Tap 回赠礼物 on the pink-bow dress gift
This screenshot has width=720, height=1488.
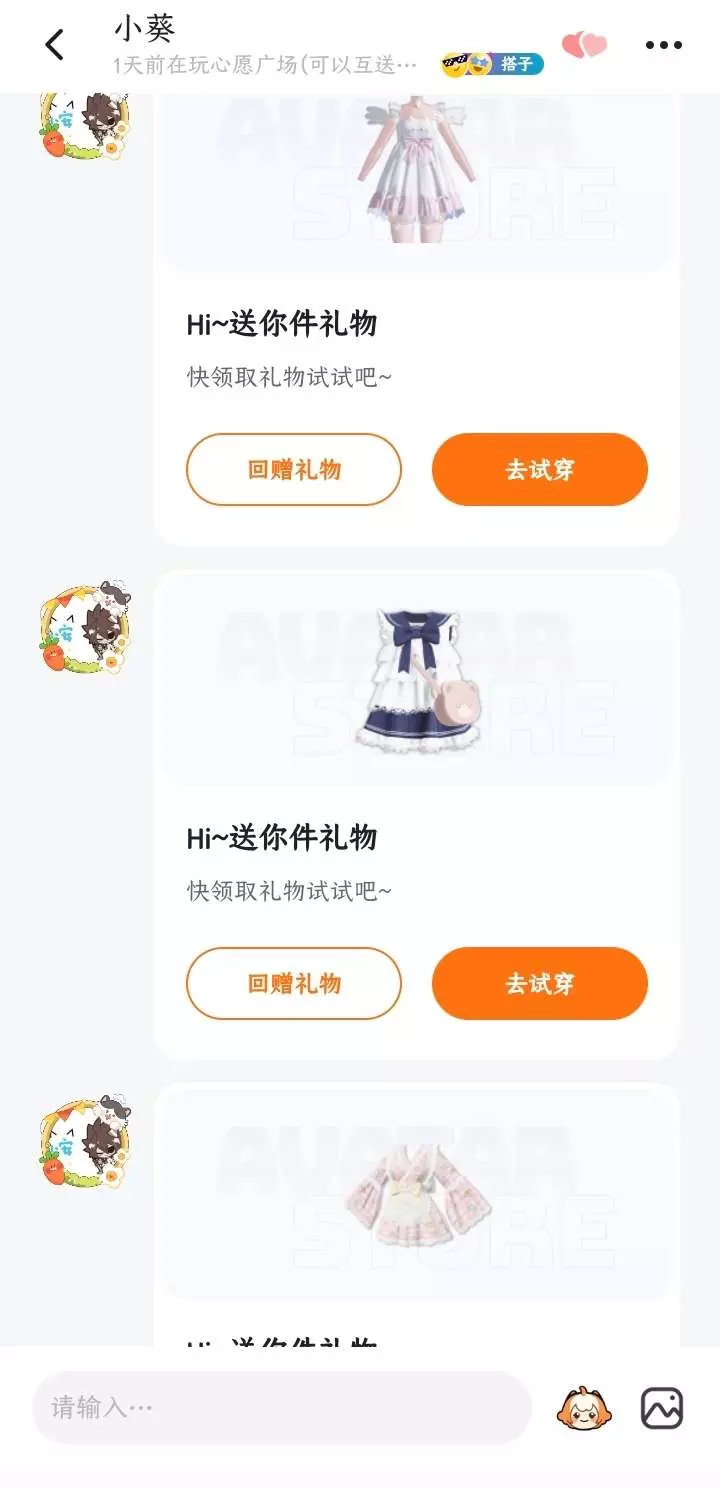pyautogui.click(x=294, y=469)
